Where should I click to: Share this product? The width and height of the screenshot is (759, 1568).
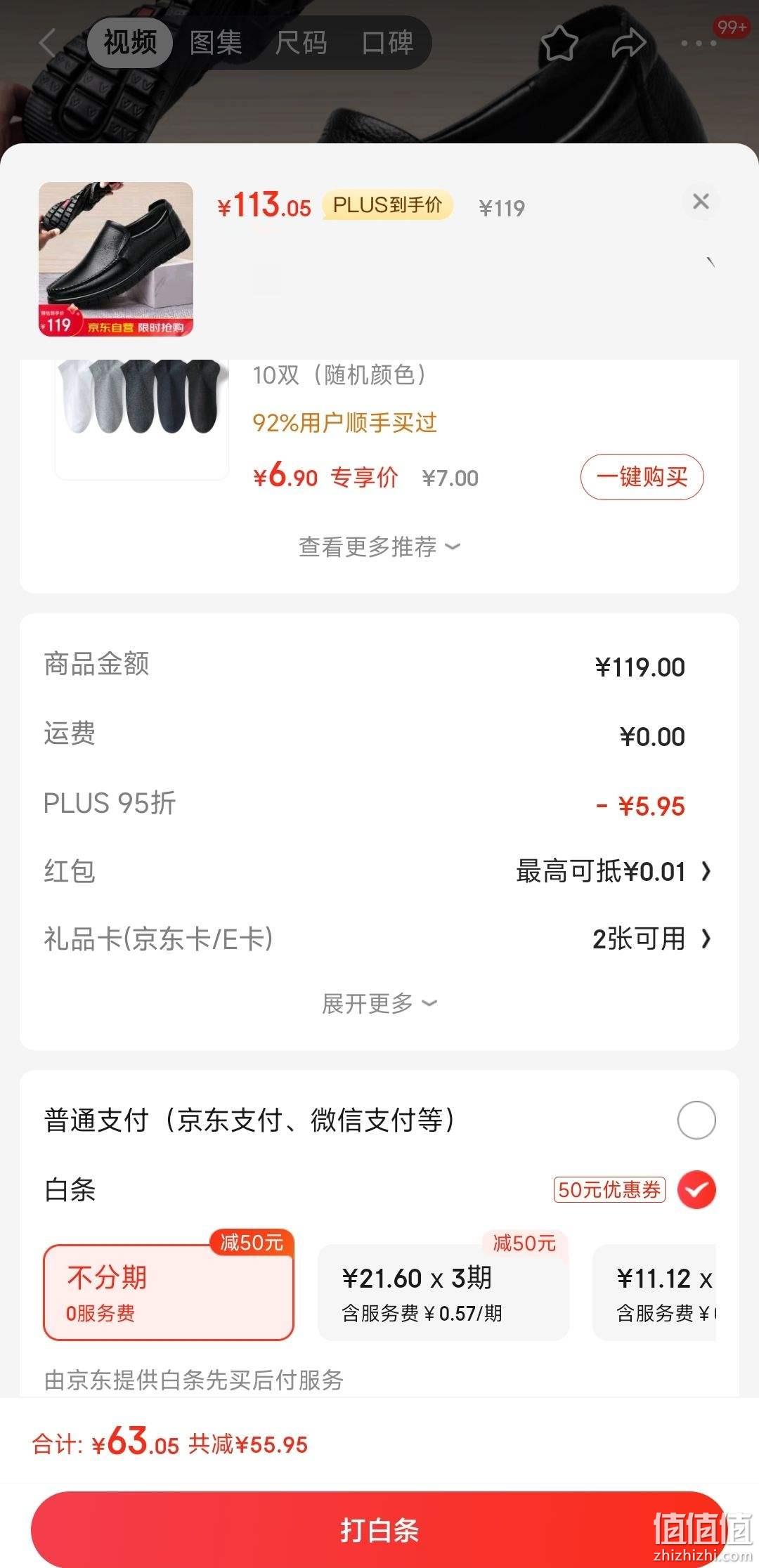click(628, 43)
